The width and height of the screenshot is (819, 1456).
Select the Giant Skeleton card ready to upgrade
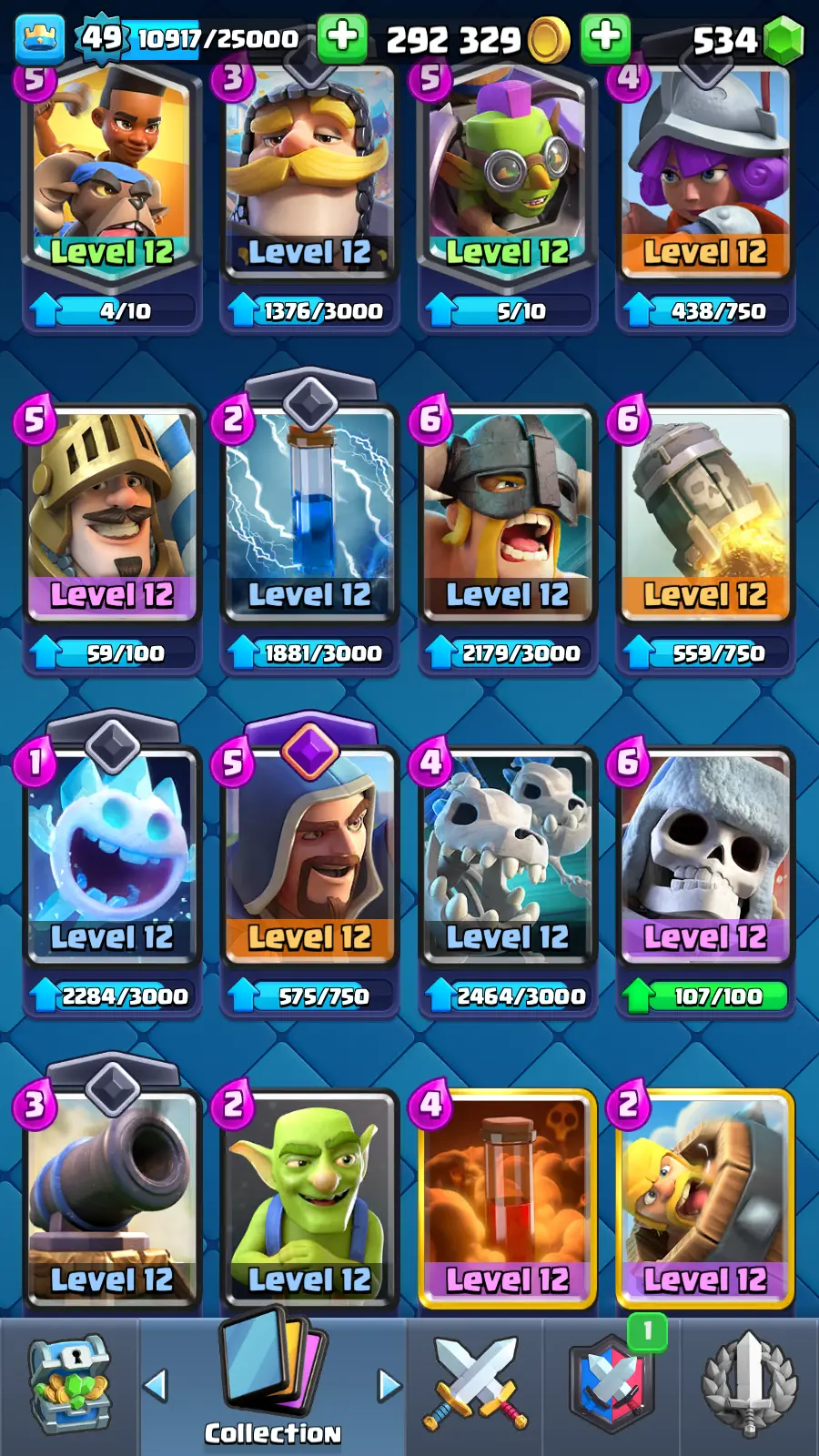pyautogui.click(x=704, y=855)
